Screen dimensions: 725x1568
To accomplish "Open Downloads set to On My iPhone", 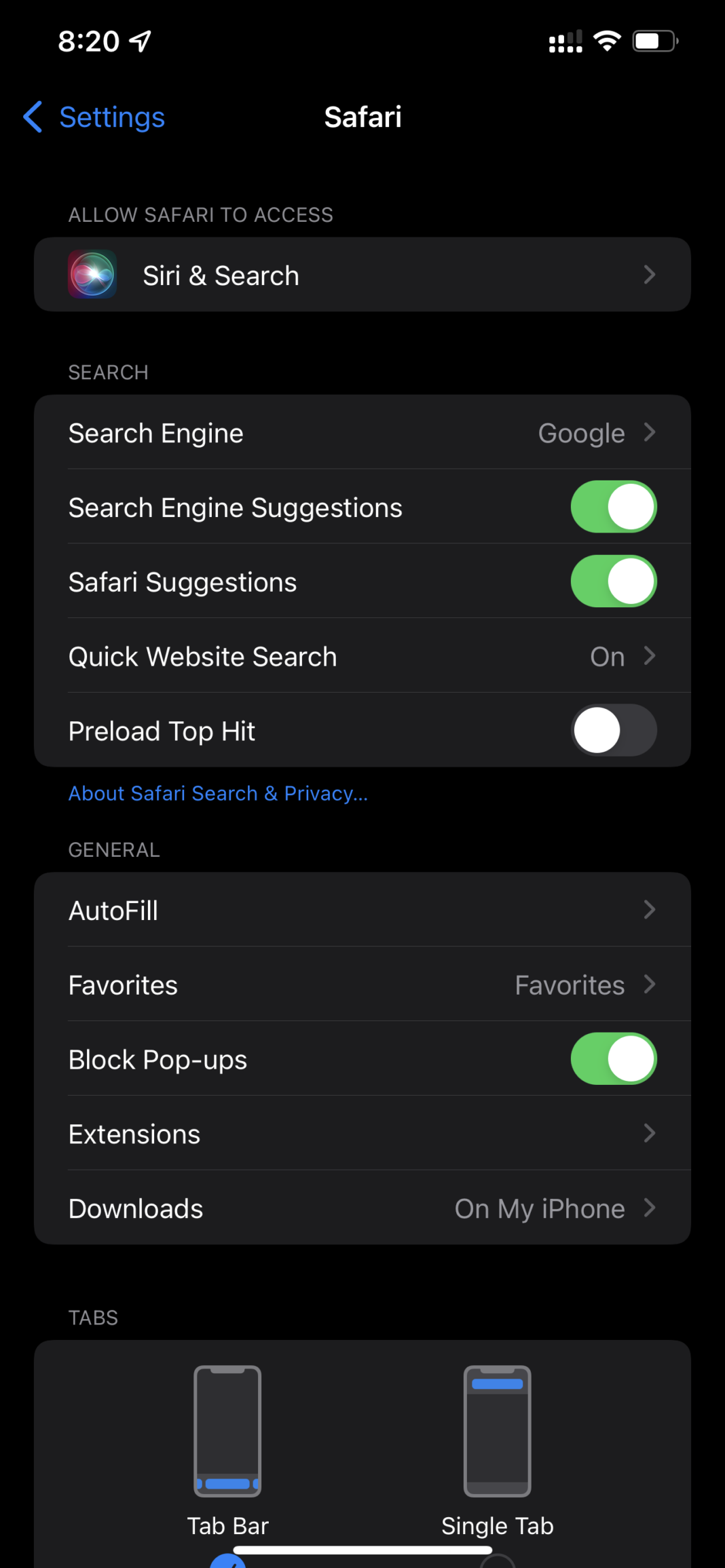I will (x=362, y=1208).
